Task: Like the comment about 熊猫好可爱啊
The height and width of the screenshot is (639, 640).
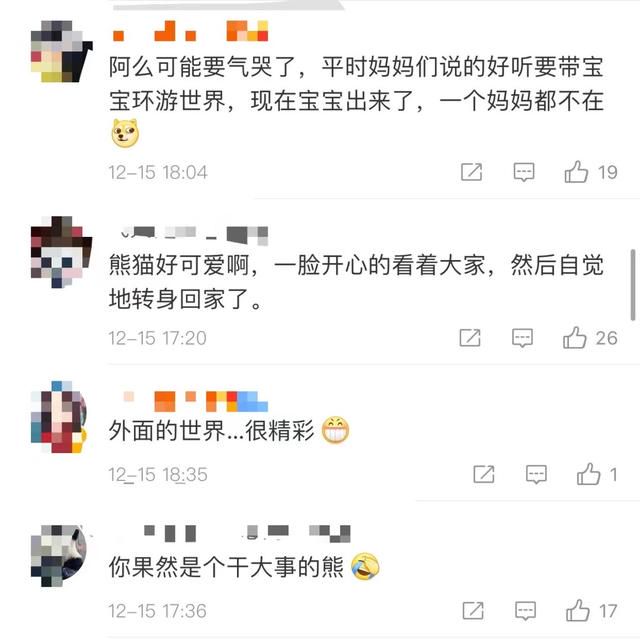Action: click(576, 338)
